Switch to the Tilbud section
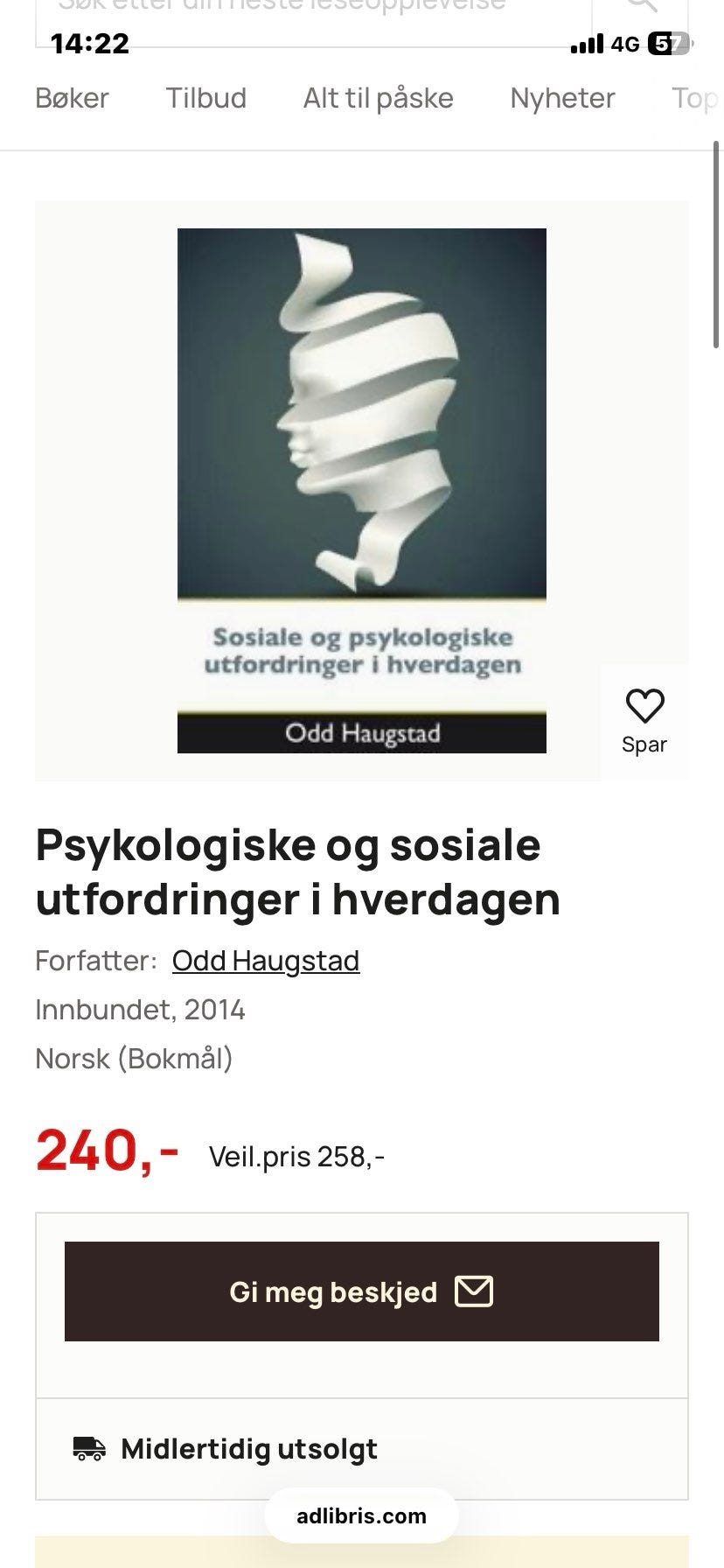The image size is (724, 1568). (205, 98)
